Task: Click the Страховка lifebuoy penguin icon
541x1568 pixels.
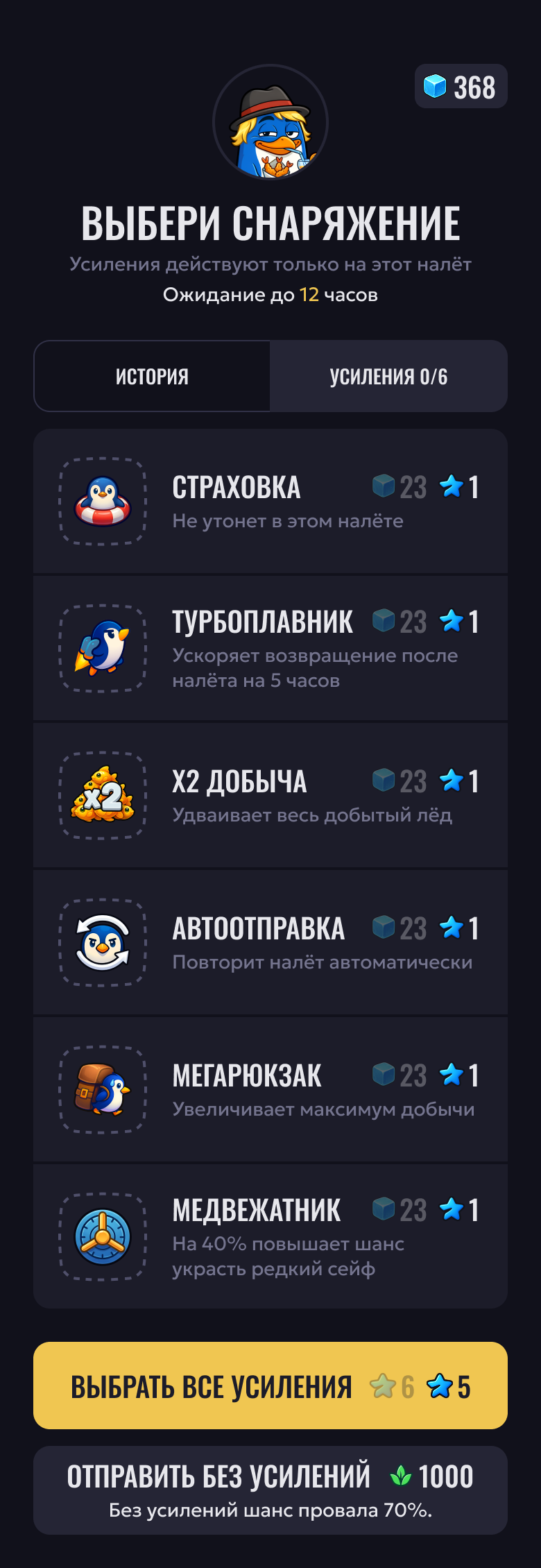Action: [x=102, y=502]
